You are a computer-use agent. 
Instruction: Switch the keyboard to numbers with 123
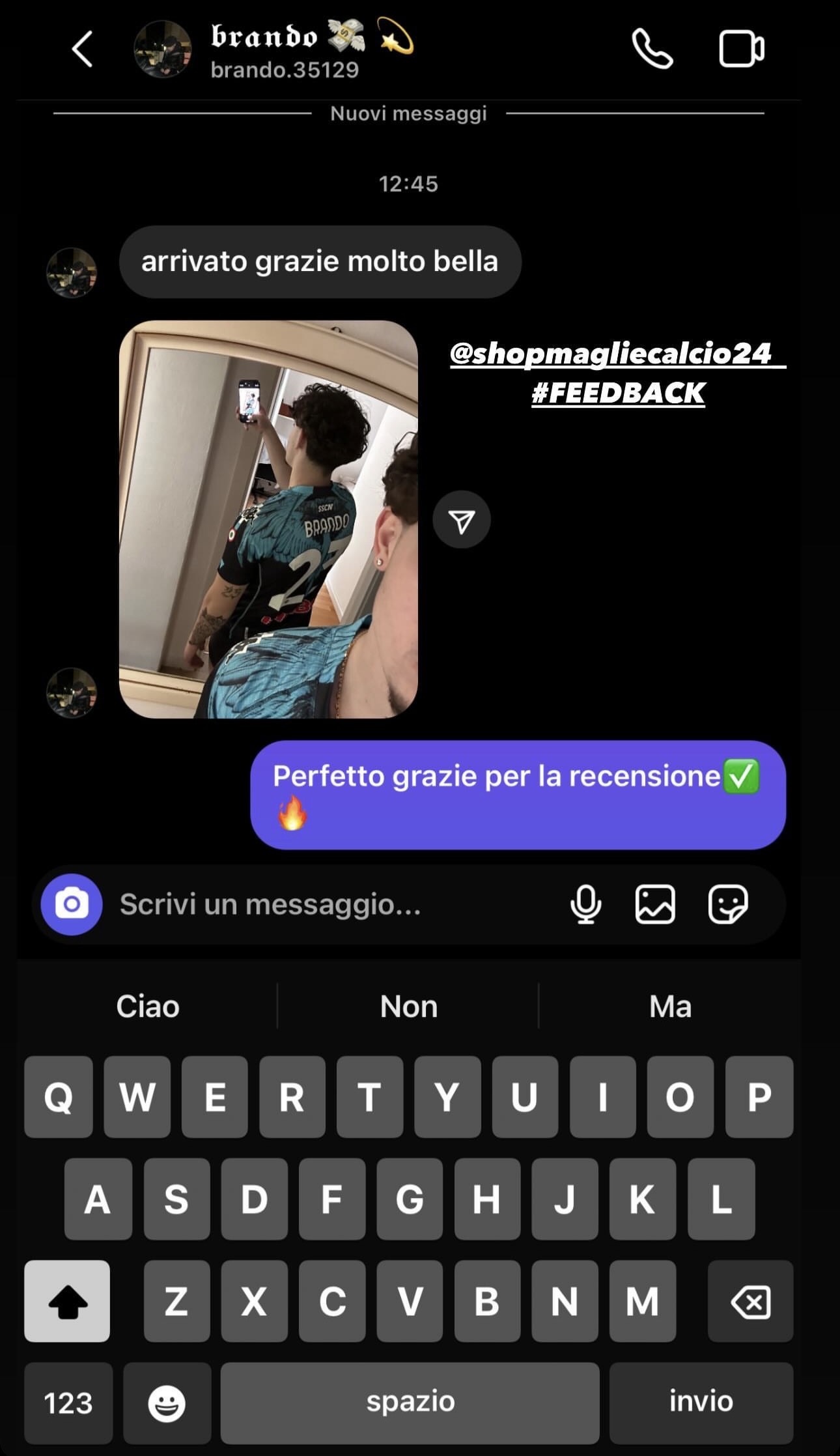click(68, 1403)
